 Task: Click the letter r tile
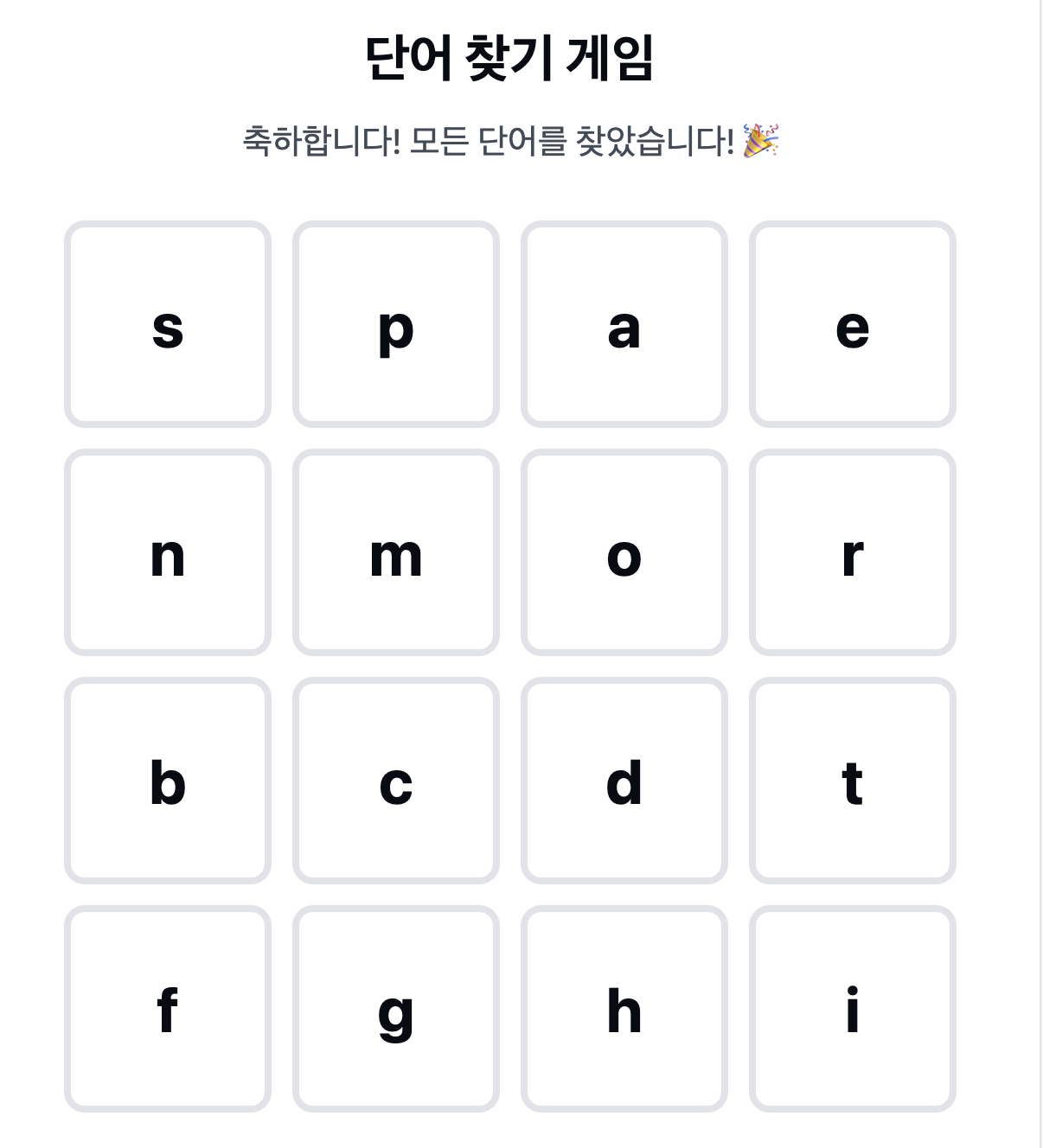[853, 554]
